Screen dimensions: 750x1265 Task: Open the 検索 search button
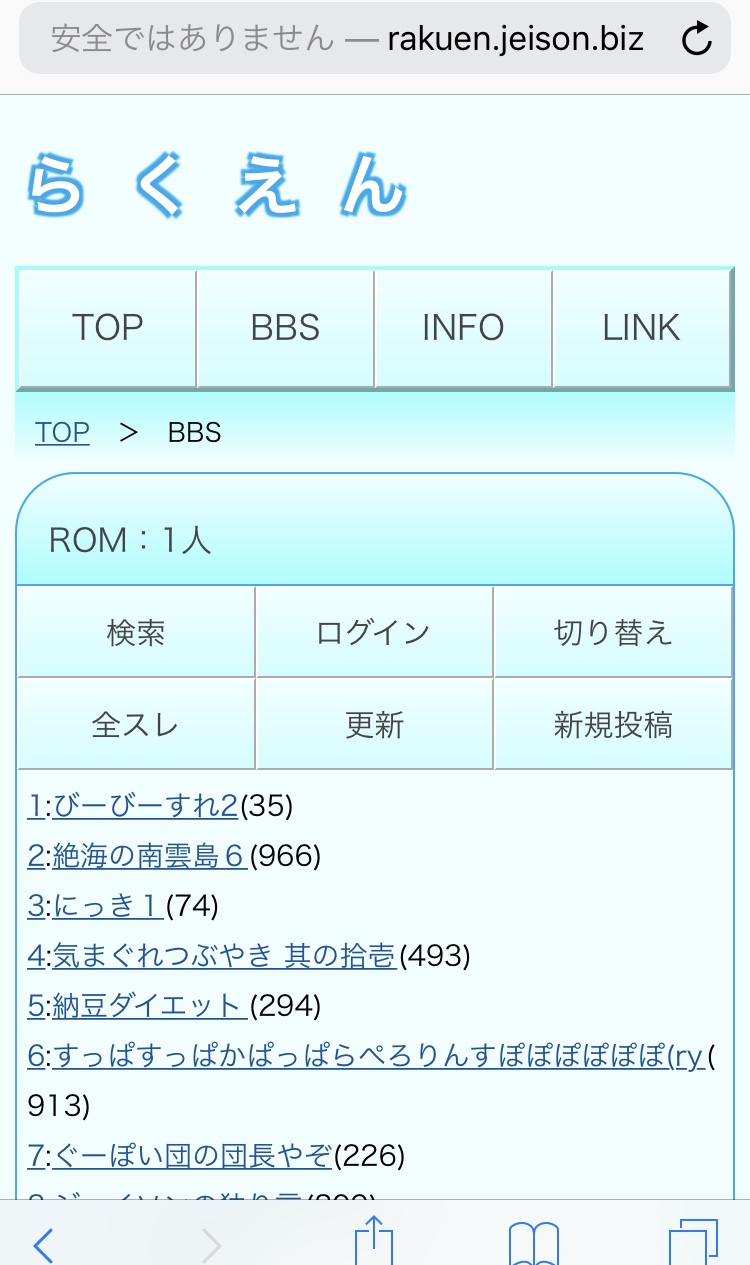[136, 633]
